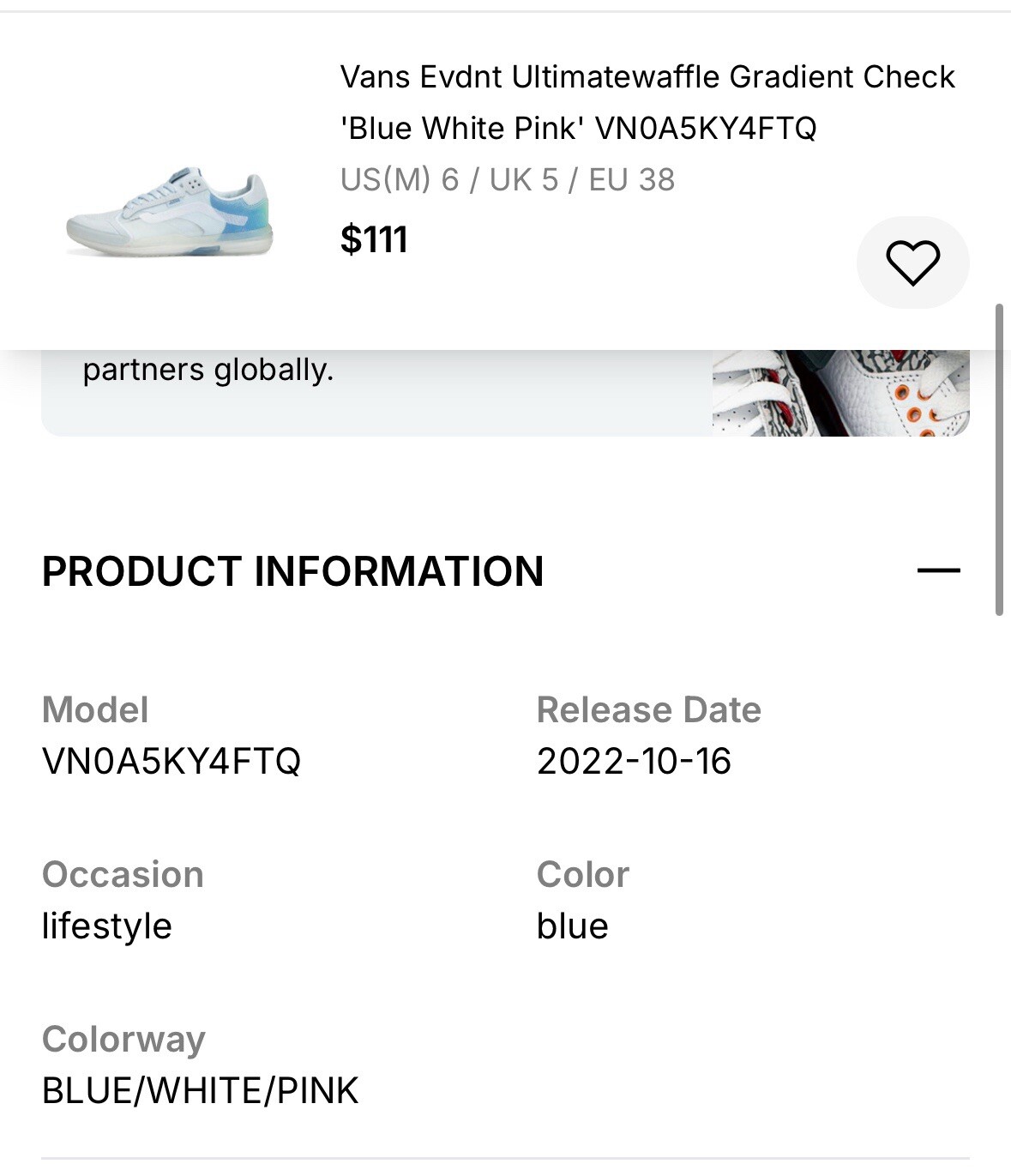Click the Release Date label
The height and width of the screenshot is (1176, 1011).
click(x=648, y=709)
